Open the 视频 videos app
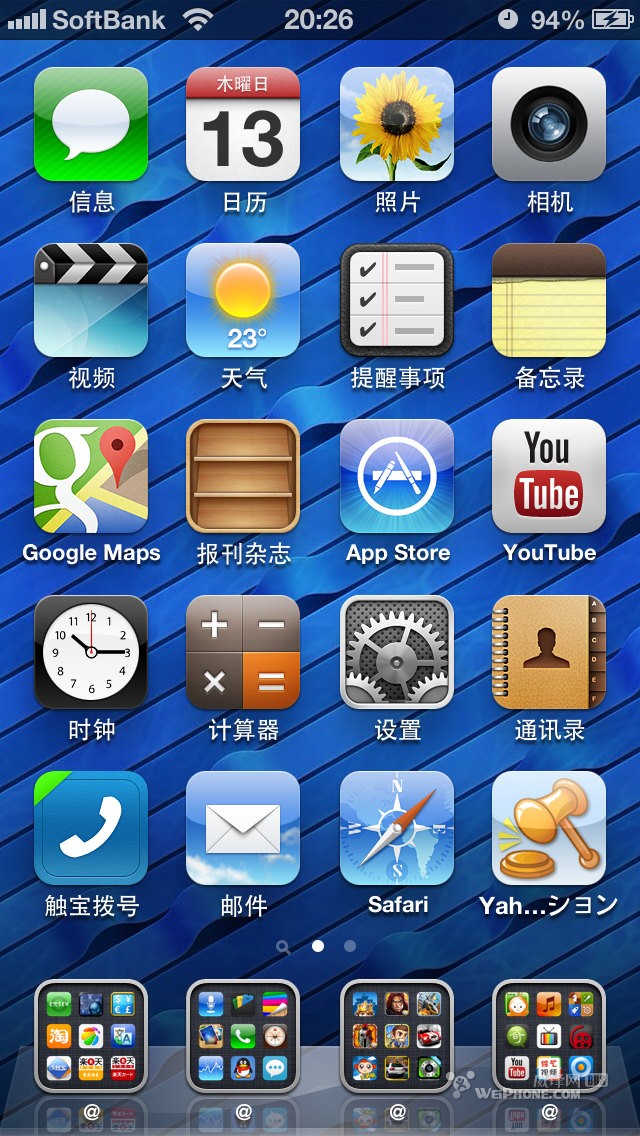640x1136 pixels. 91,300
